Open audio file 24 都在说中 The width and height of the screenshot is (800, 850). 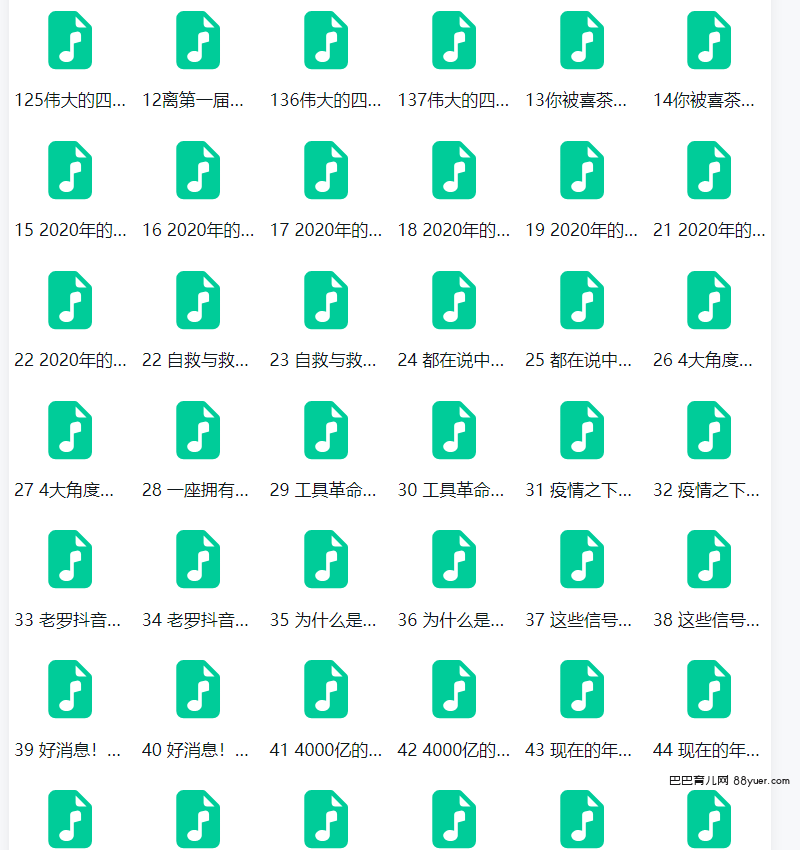(x=454, y=300)
